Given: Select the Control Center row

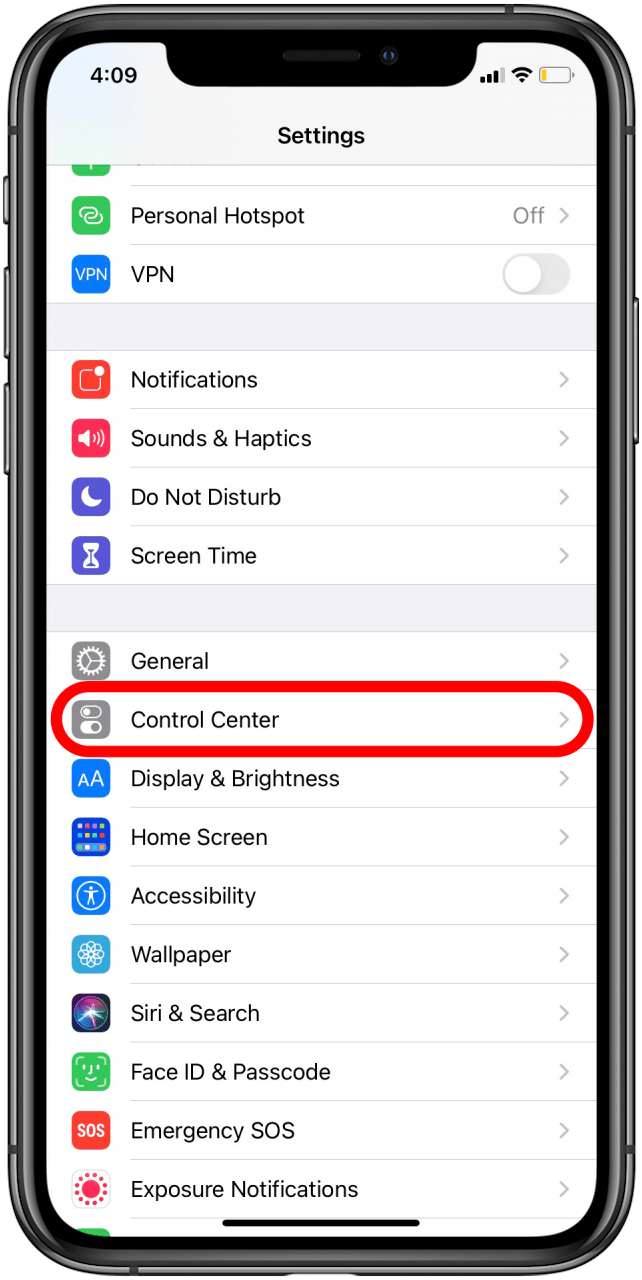Looking at the screenshot, I should (320, 720).
